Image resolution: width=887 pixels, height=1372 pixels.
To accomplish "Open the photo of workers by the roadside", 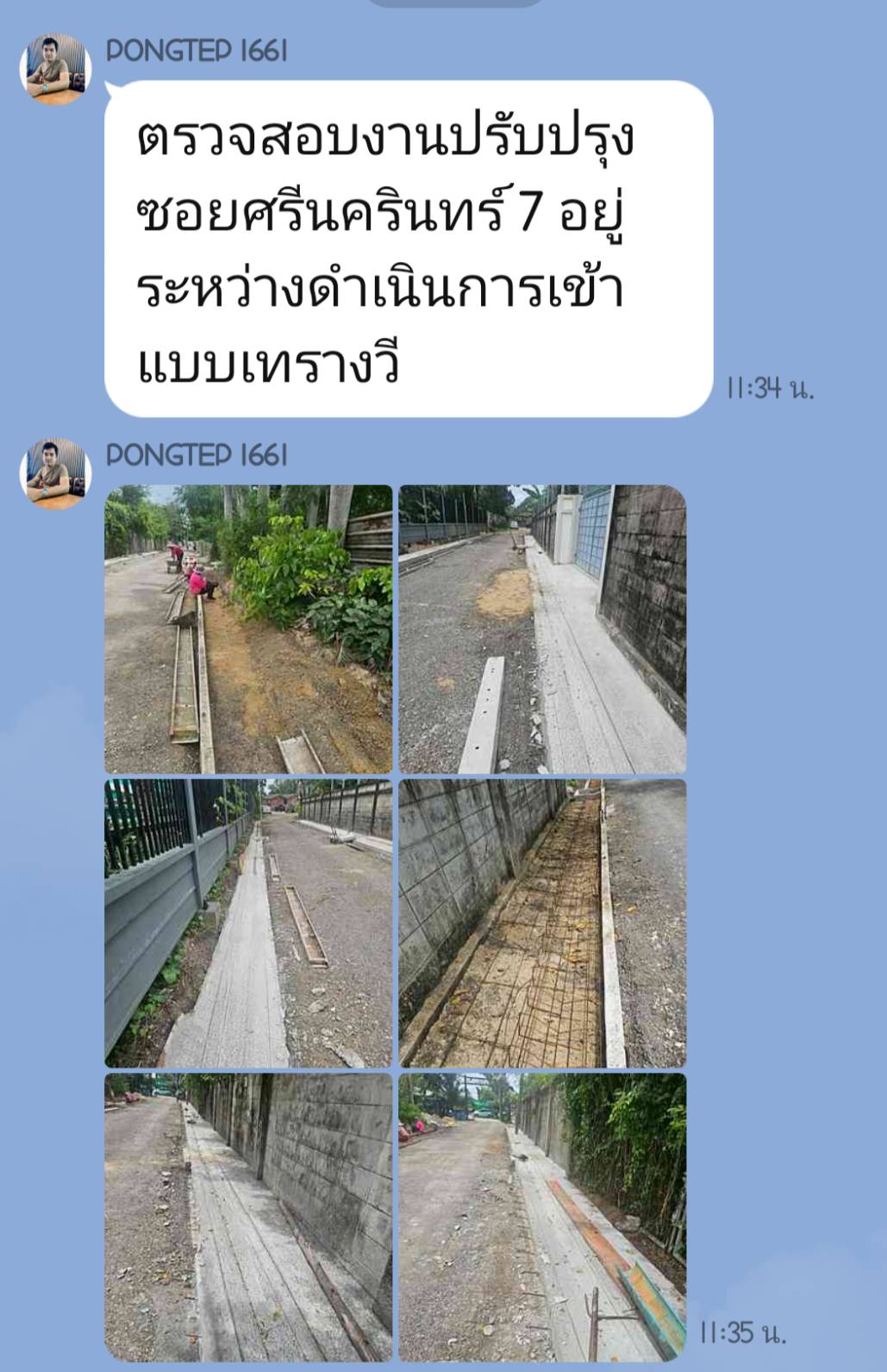I will 248,629.
